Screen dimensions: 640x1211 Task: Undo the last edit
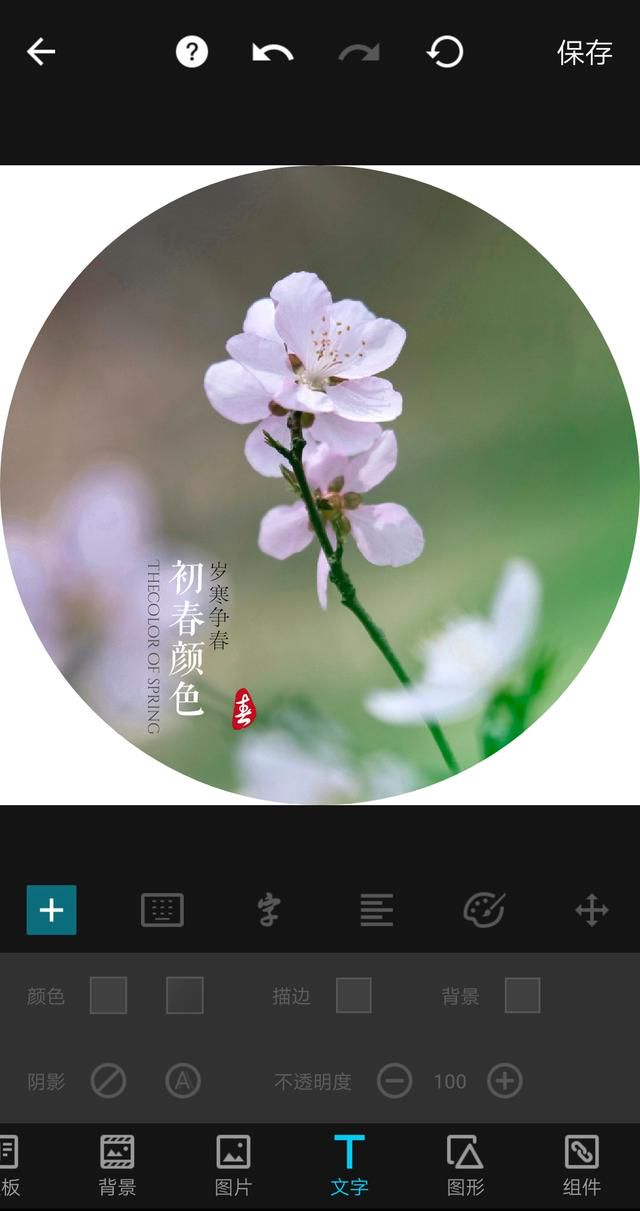(272, 52)
